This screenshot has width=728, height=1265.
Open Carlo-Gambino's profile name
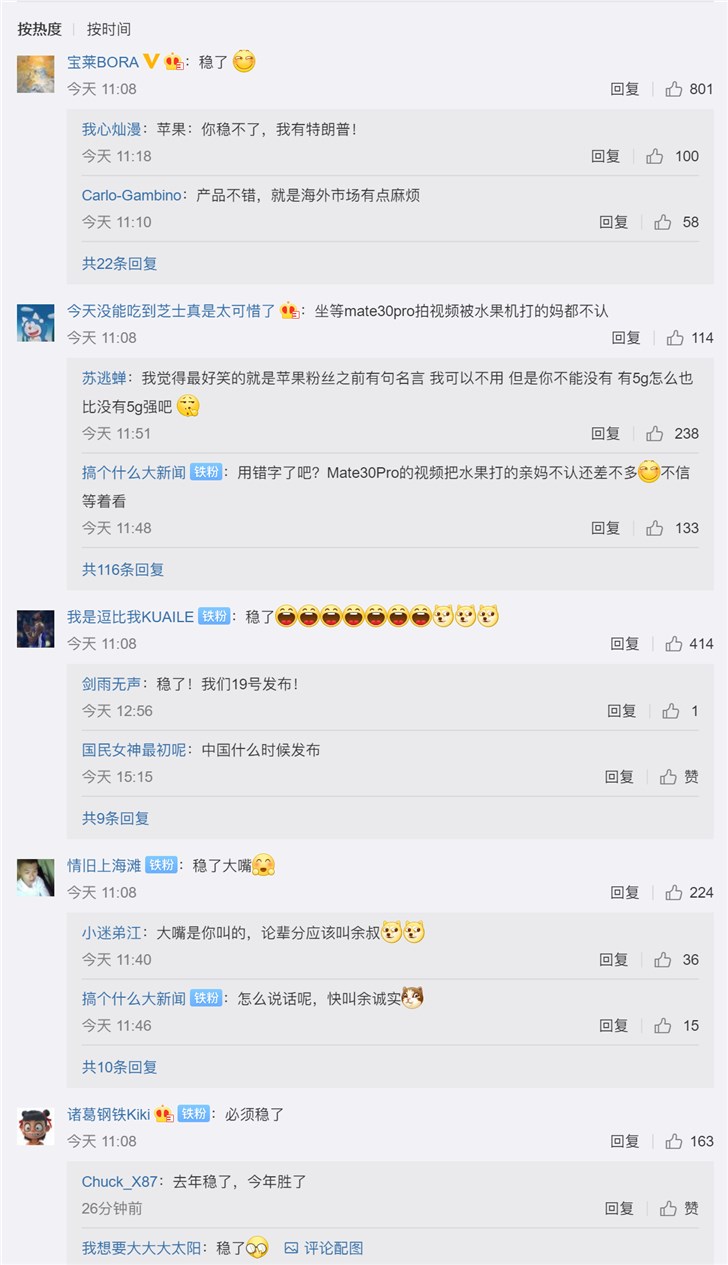click(131, 195)
